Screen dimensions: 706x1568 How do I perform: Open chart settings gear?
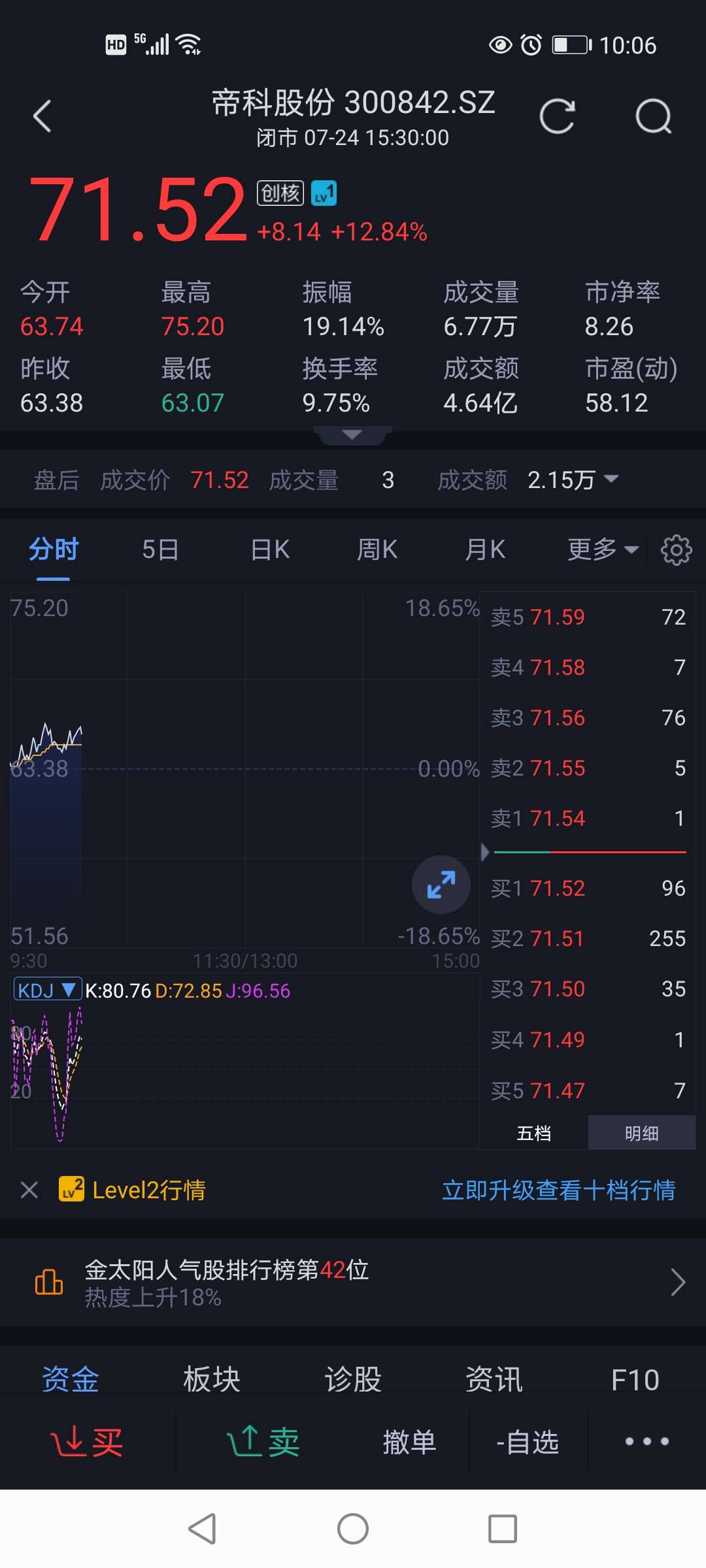pos(676,550)
